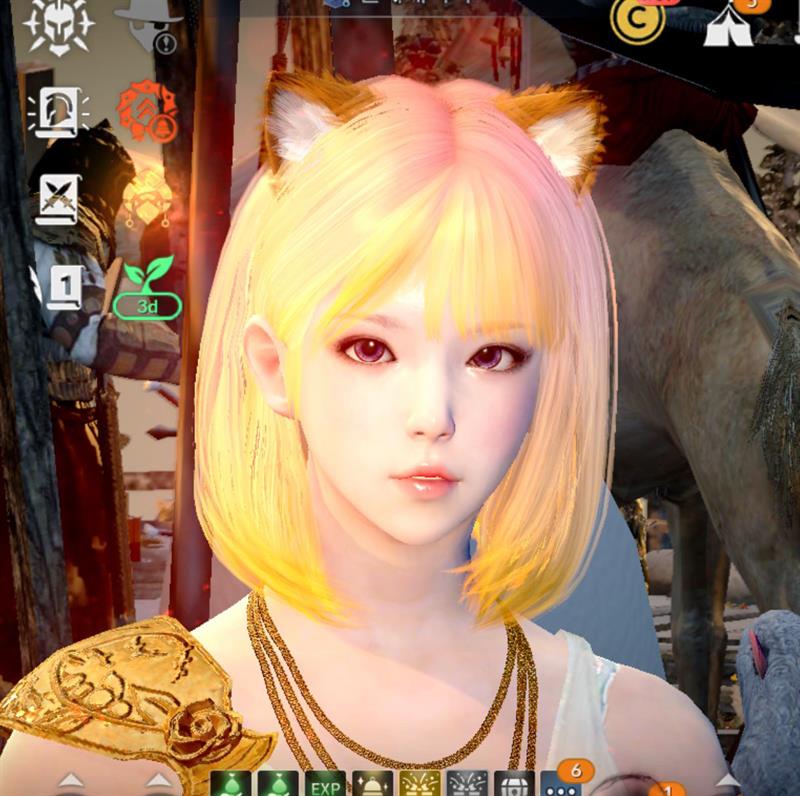800x796 pixels.
Task: Tap the hat-wearing figure with exclamation mark
Action: [148, 24]
